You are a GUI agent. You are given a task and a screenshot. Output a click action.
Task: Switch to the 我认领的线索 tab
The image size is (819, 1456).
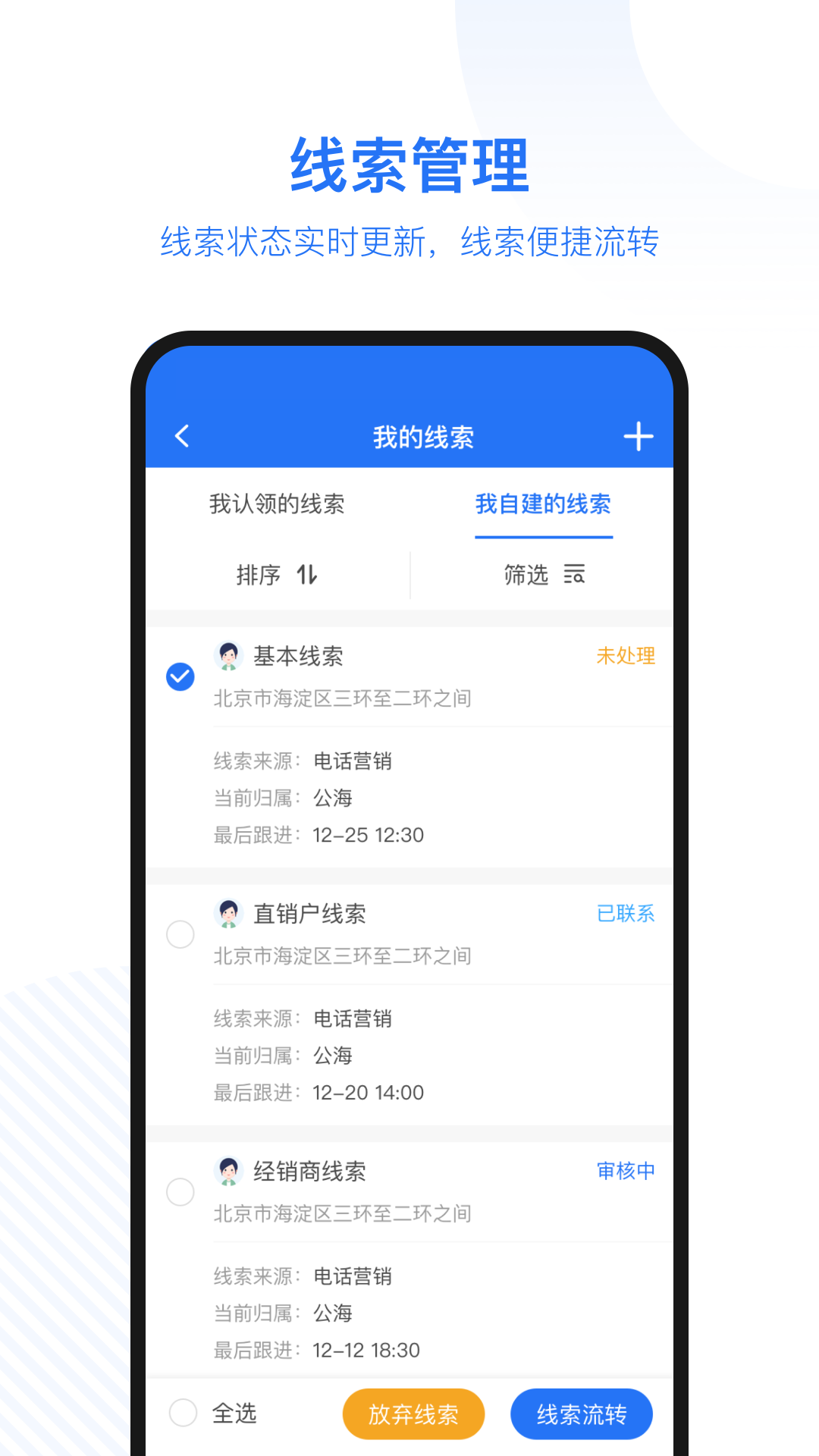click(x=277, y=504)
